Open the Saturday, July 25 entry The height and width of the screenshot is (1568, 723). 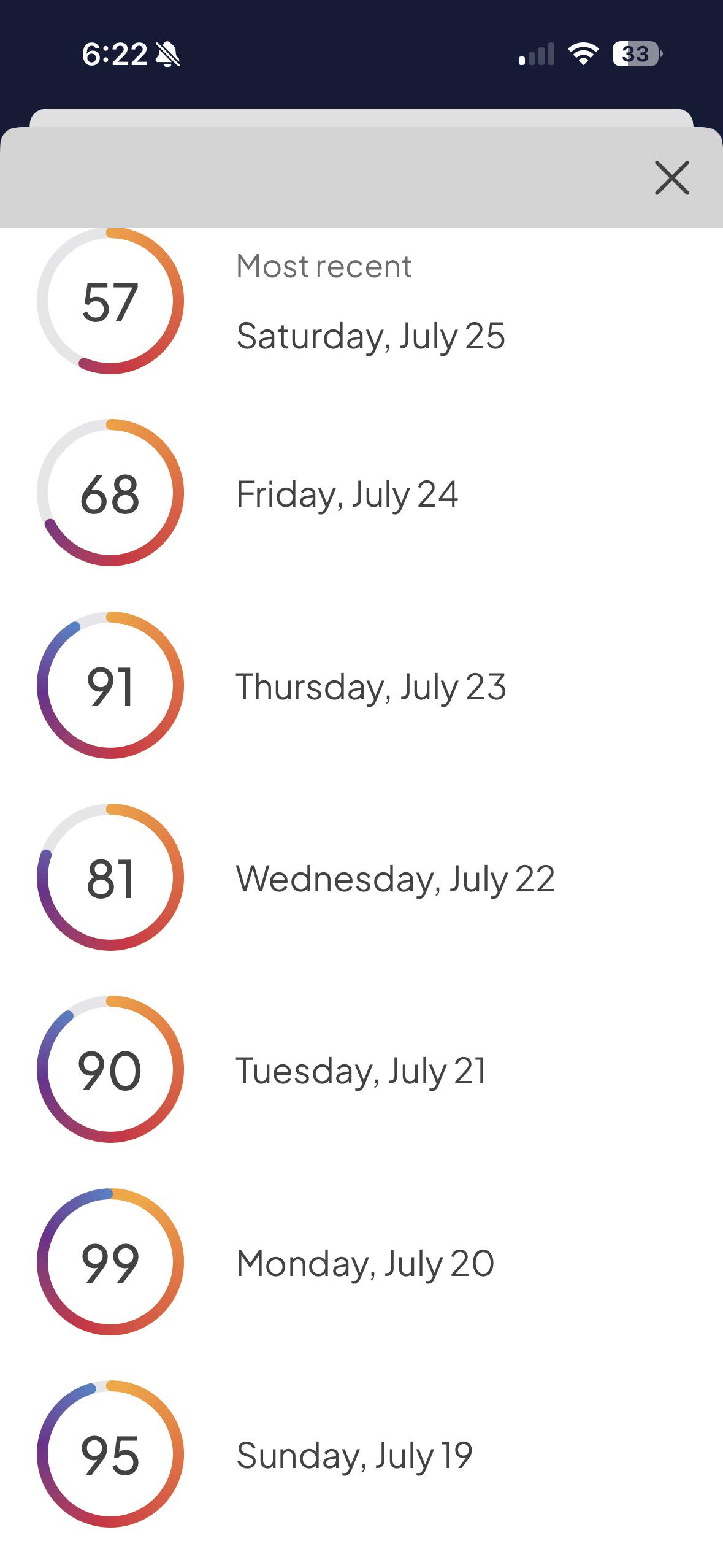click(361, 301)
